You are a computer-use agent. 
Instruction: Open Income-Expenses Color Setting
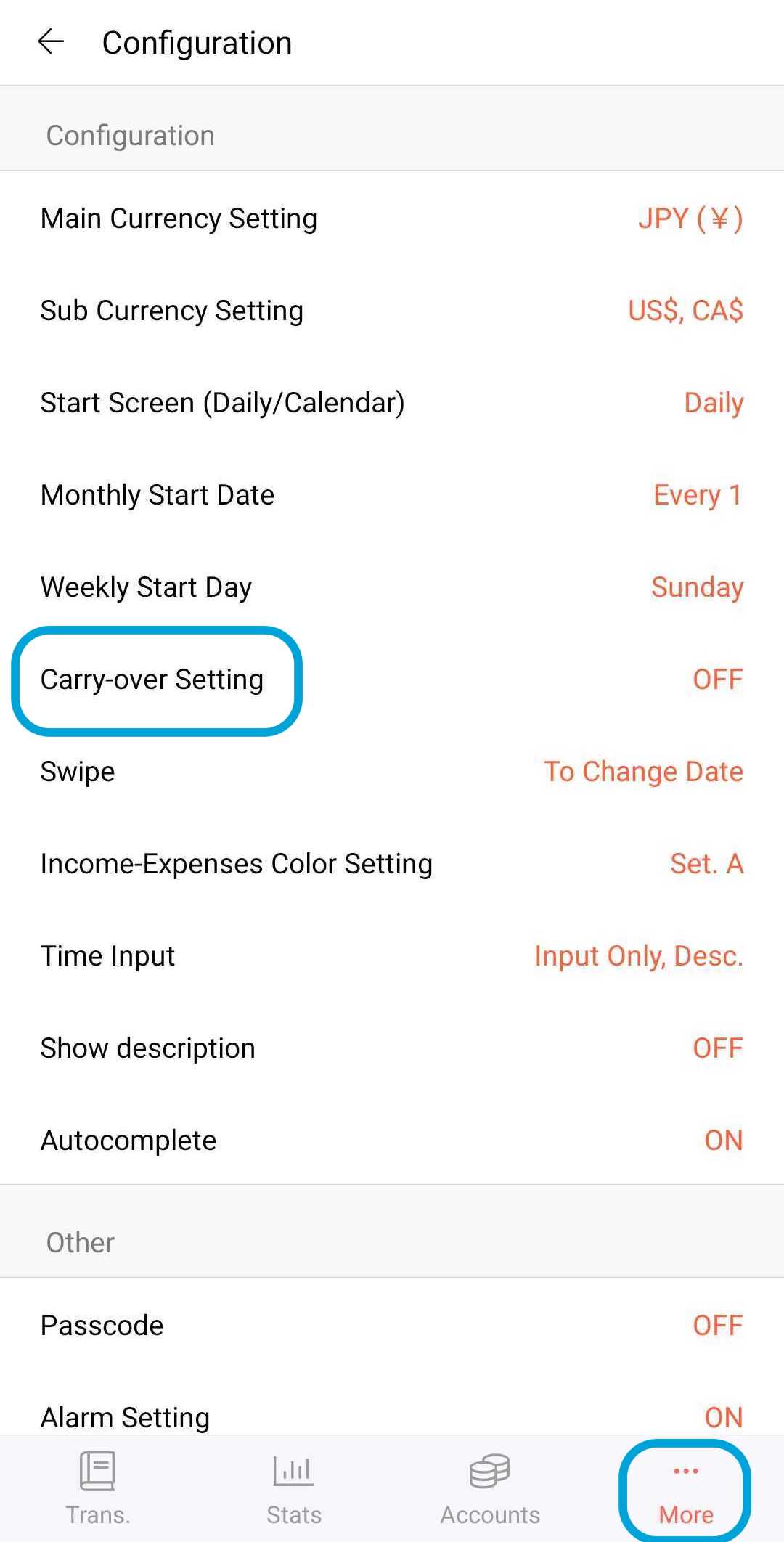coord(392,864)
